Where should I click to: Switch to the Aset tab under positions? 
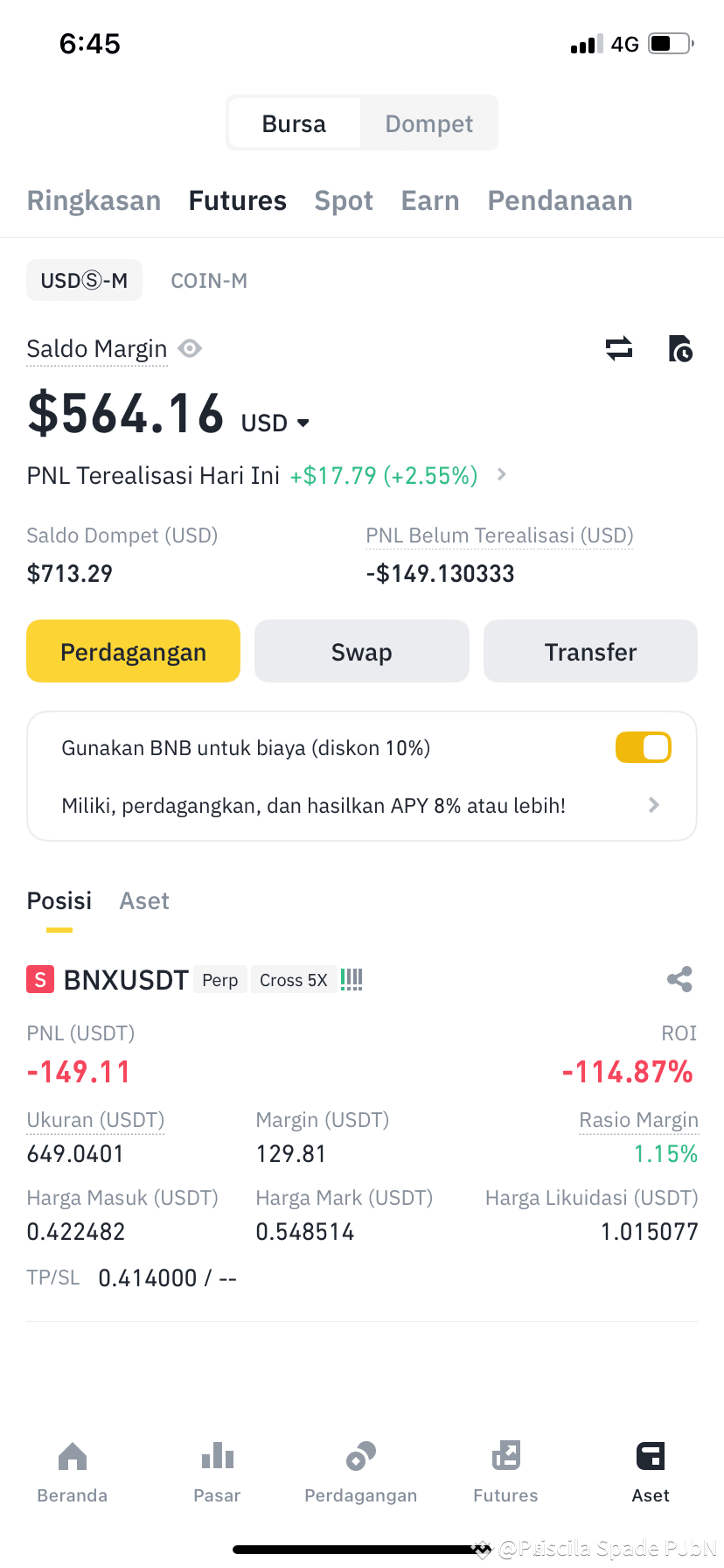click(x=143, y=900)
